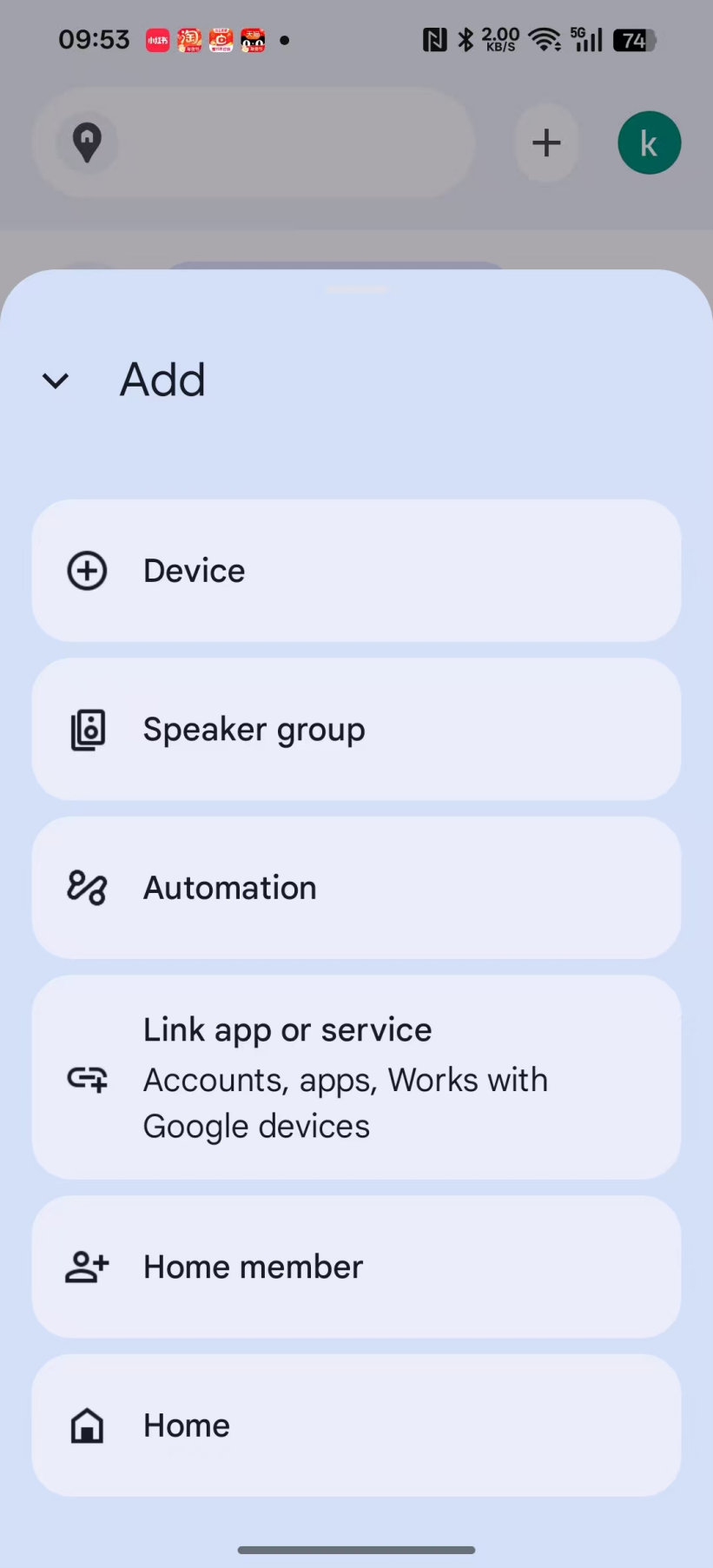Tap the battery level indicator
This screenshot has height=1568, width=713.
(633, 40)
